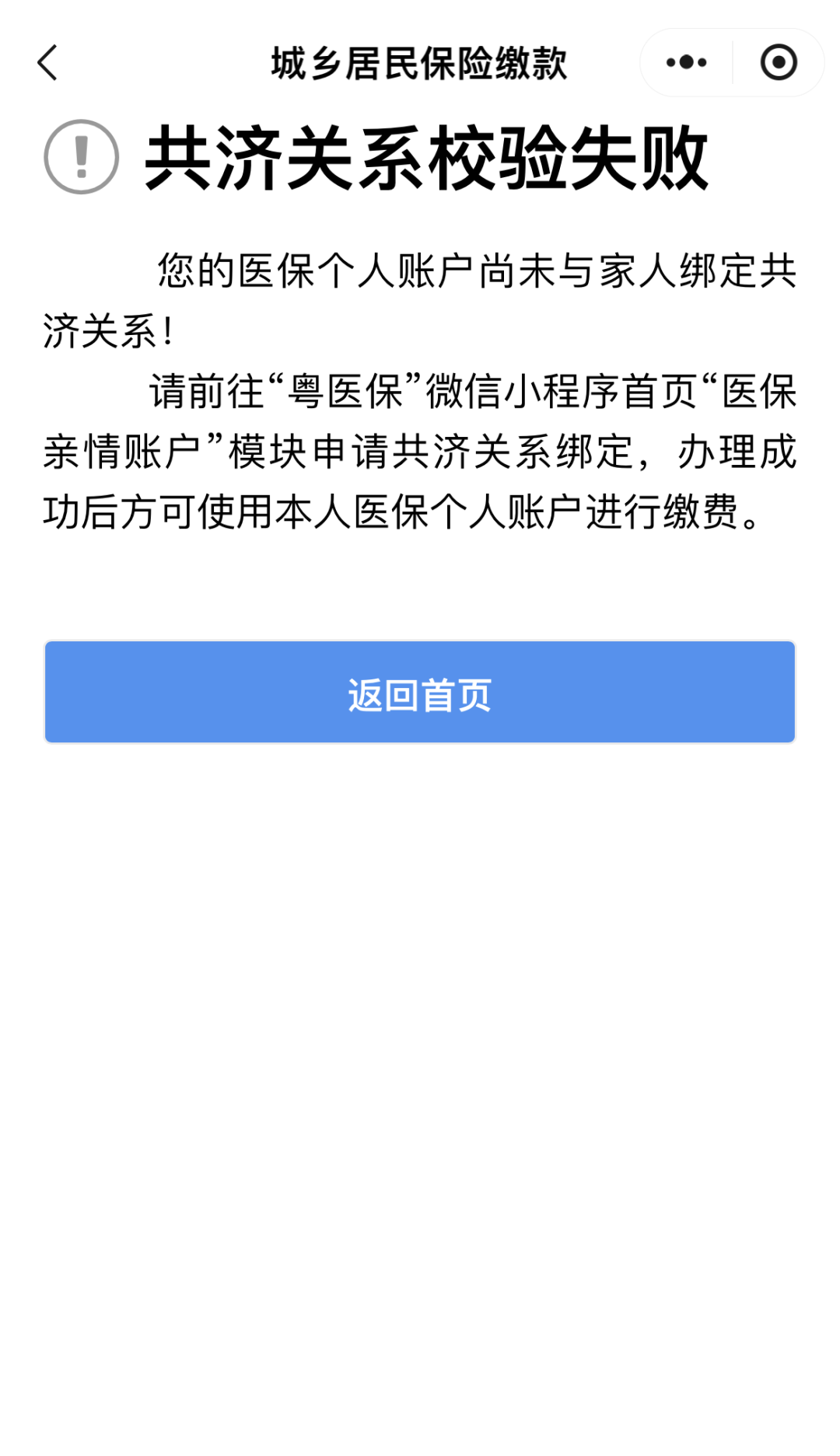The width and height of the screenshot is (840, 1456).
Task: Click the left chevron navigation icon
Action: coord(48,63)
